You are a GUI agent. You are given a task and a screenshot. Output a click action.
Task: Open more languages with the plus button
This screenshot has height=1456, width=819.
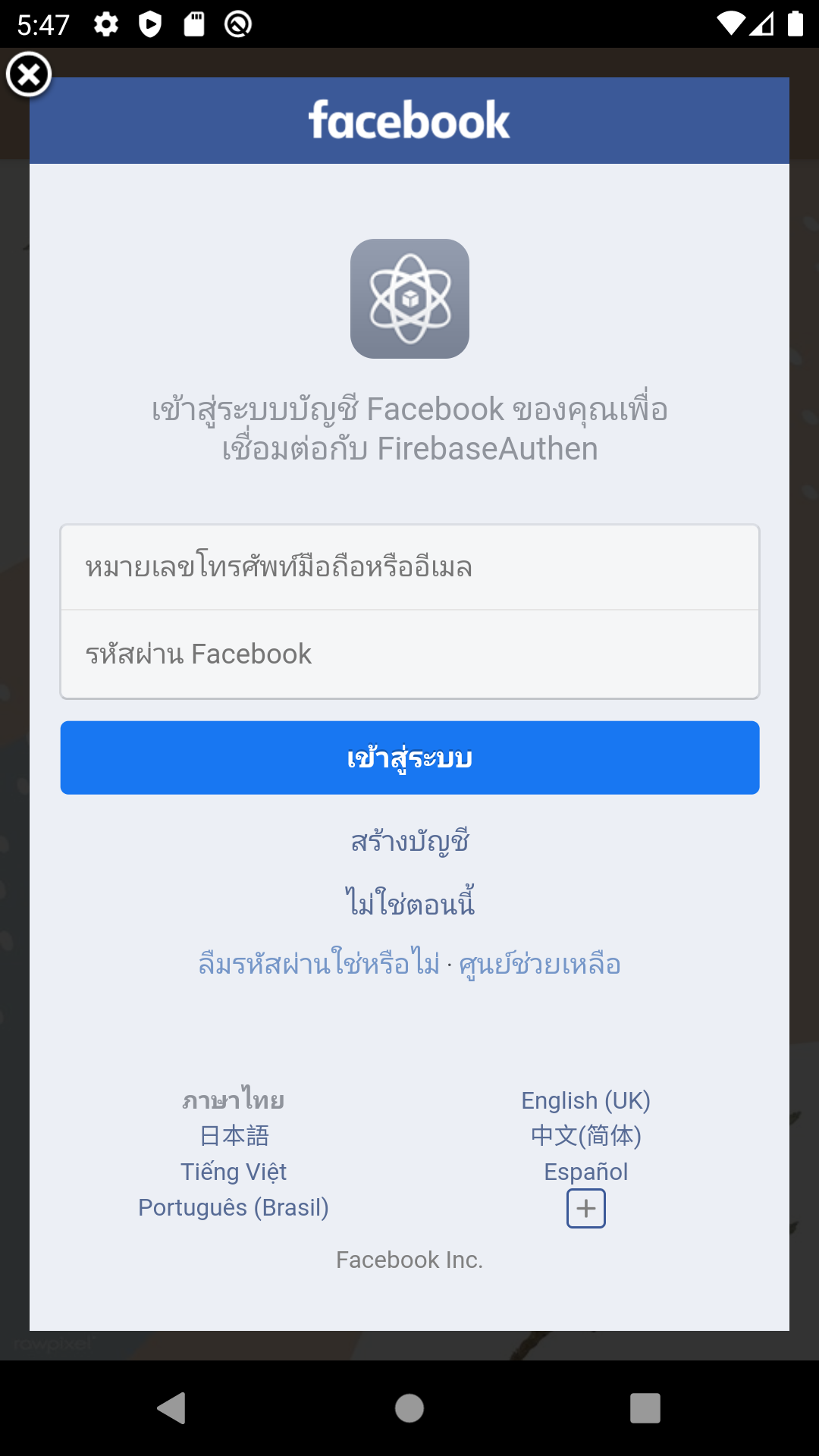(586, 1209)
